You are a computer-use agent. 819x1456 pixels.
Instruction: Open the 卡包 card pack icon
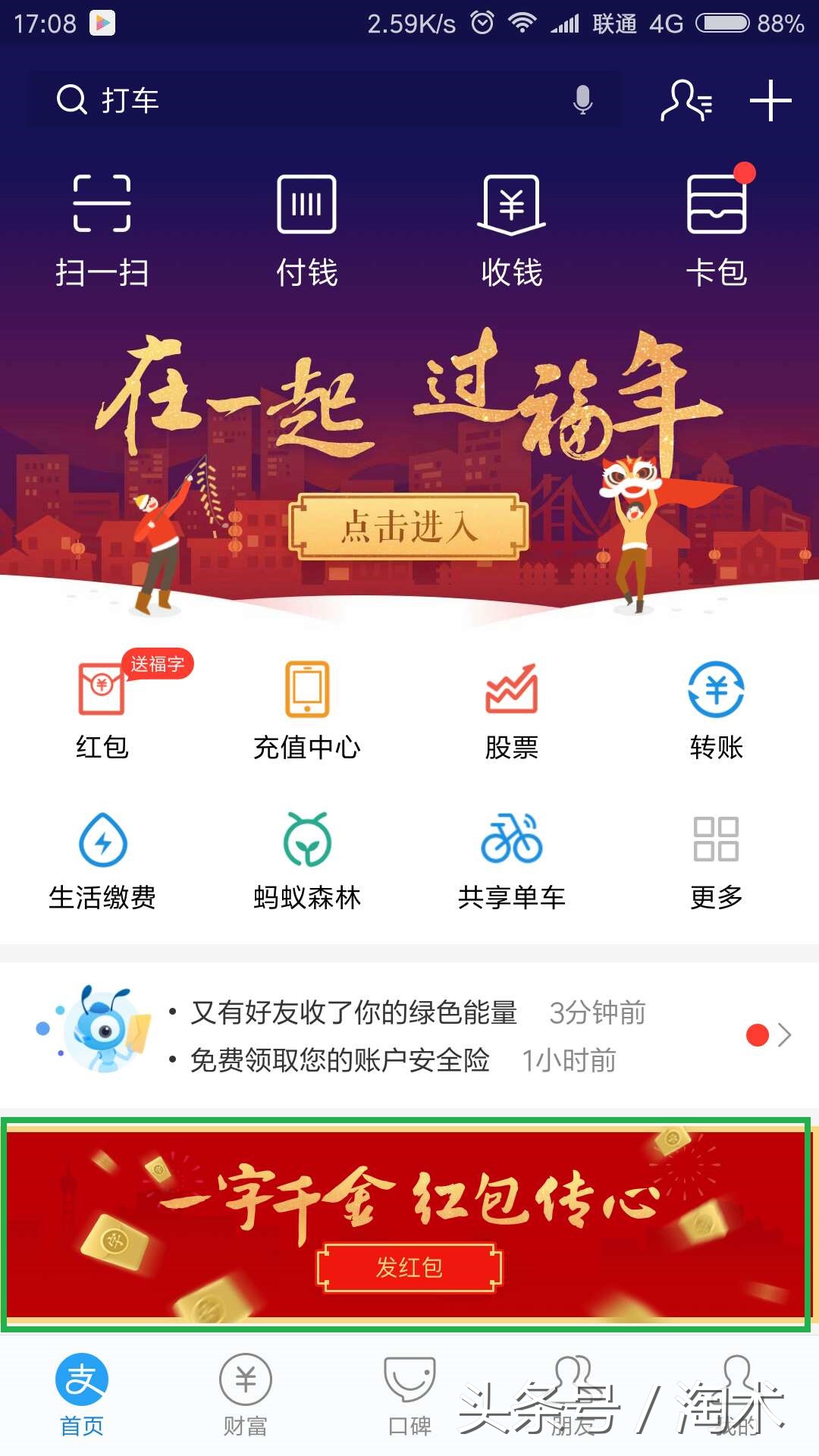click(x=717, y=227)
